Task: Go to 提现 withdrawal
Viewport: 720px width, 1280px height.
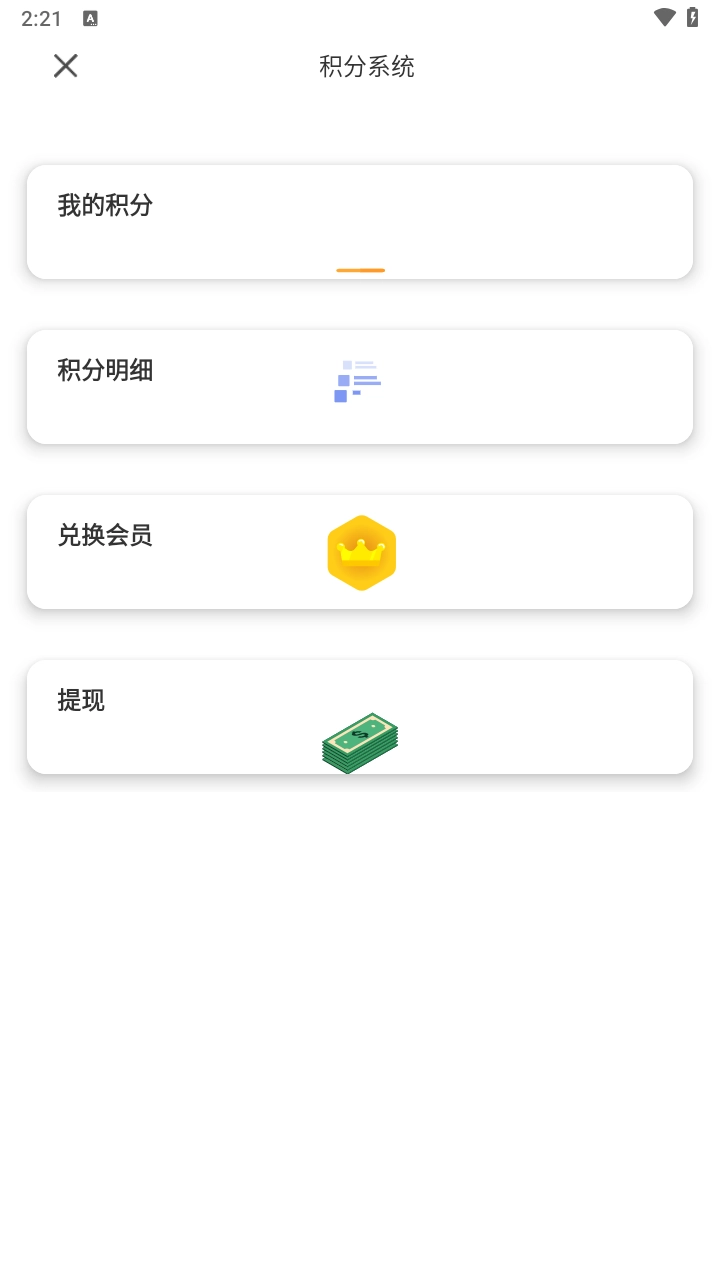Action: 360,717
